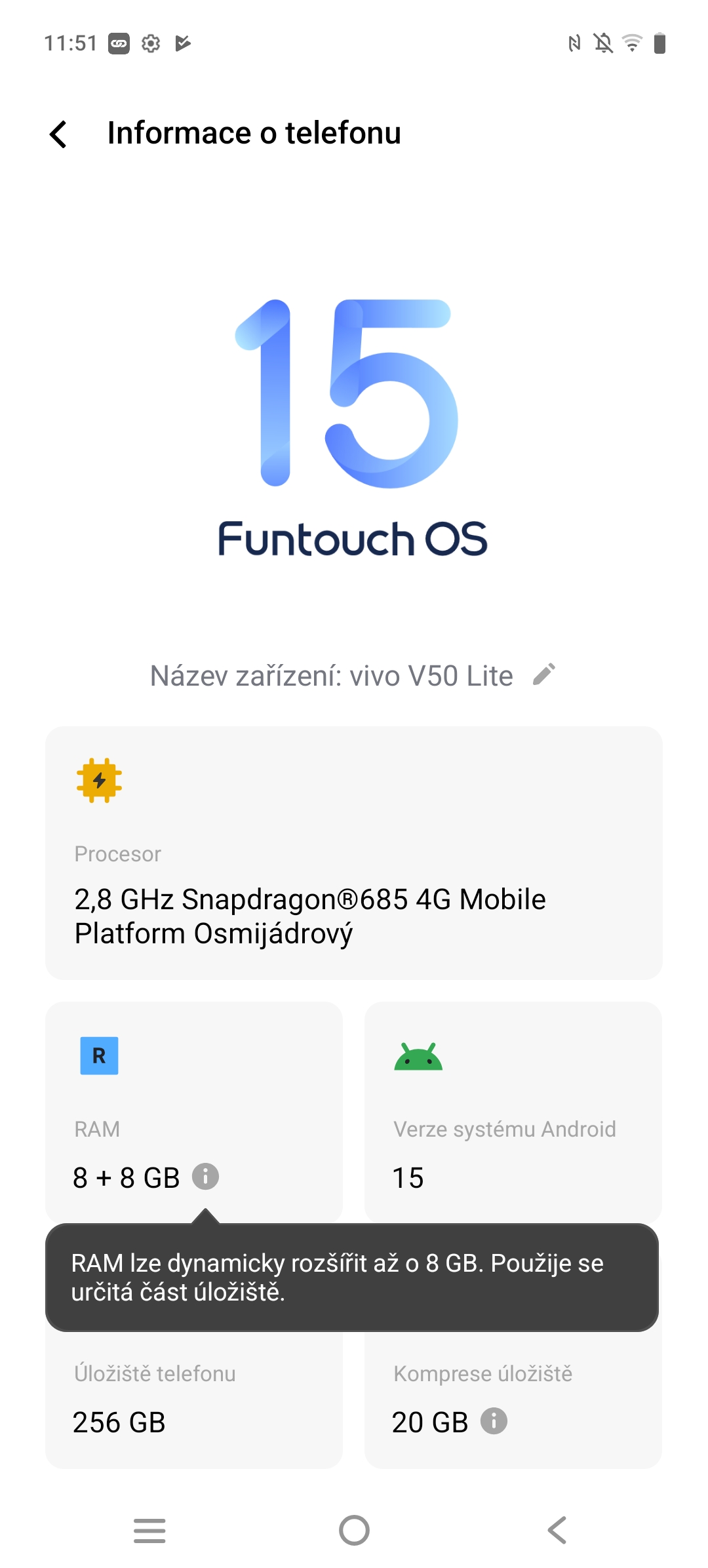Open the Android version 15 card

point(513,1111)
